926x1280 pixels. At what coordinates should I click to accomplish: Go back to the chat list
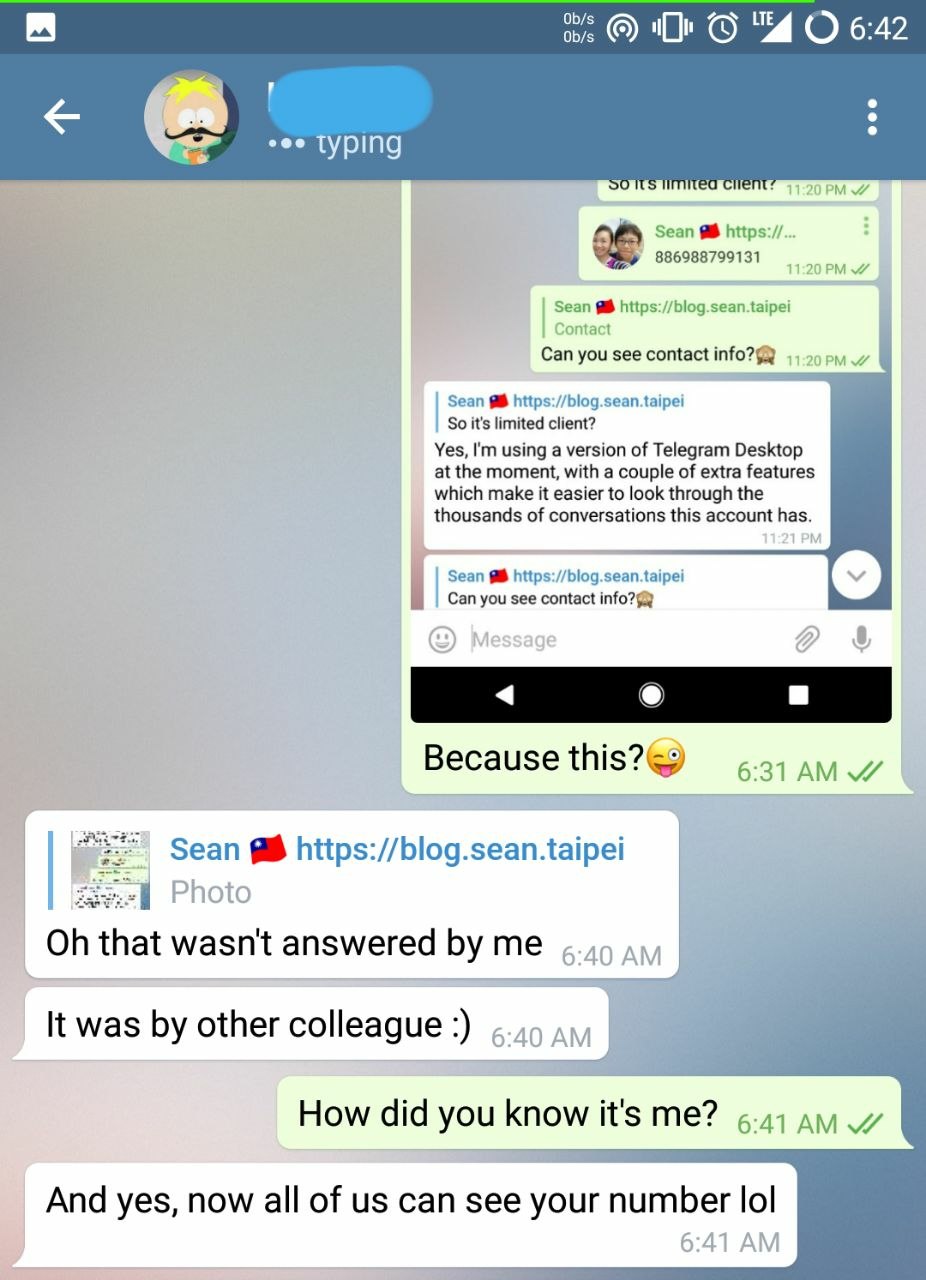[61, 118]
